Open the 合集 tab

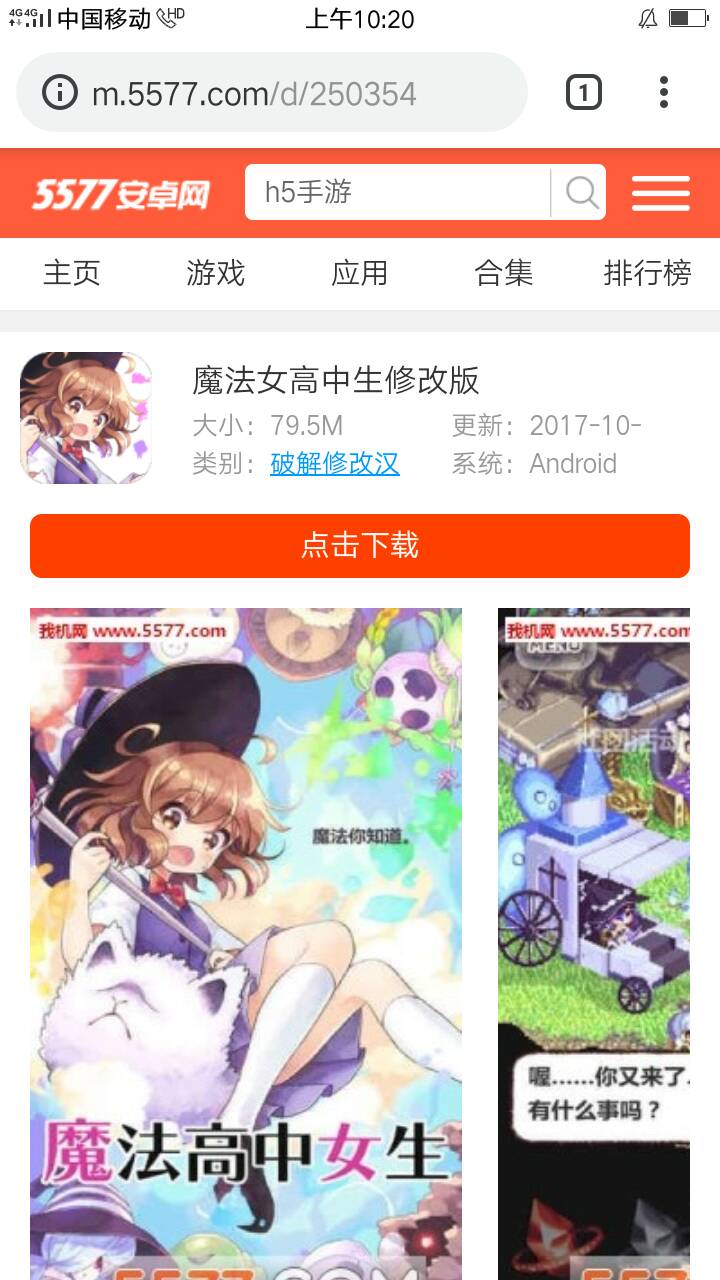coord(503,273)
